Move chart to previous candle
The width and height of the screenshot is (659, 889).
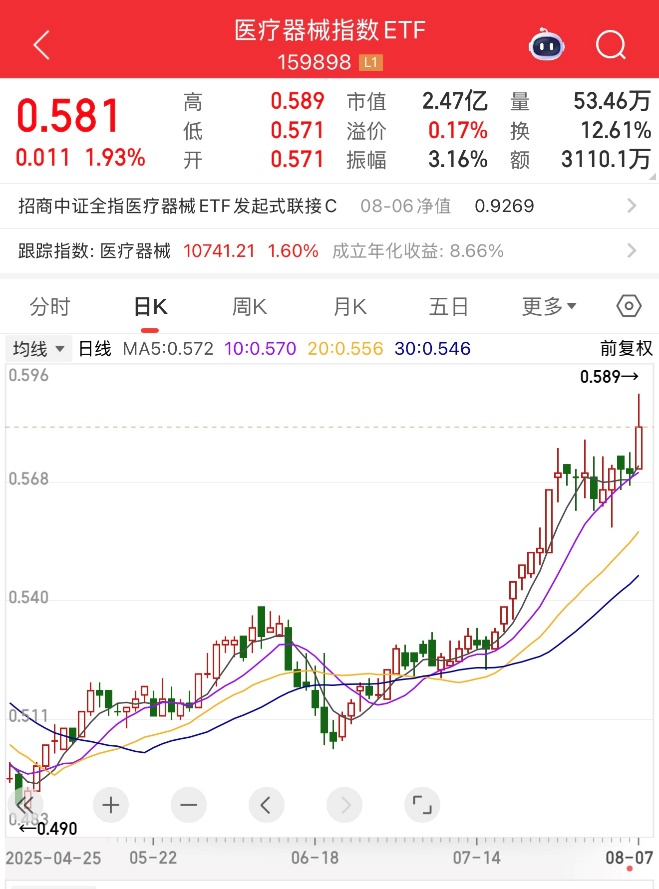pos(266,804)
